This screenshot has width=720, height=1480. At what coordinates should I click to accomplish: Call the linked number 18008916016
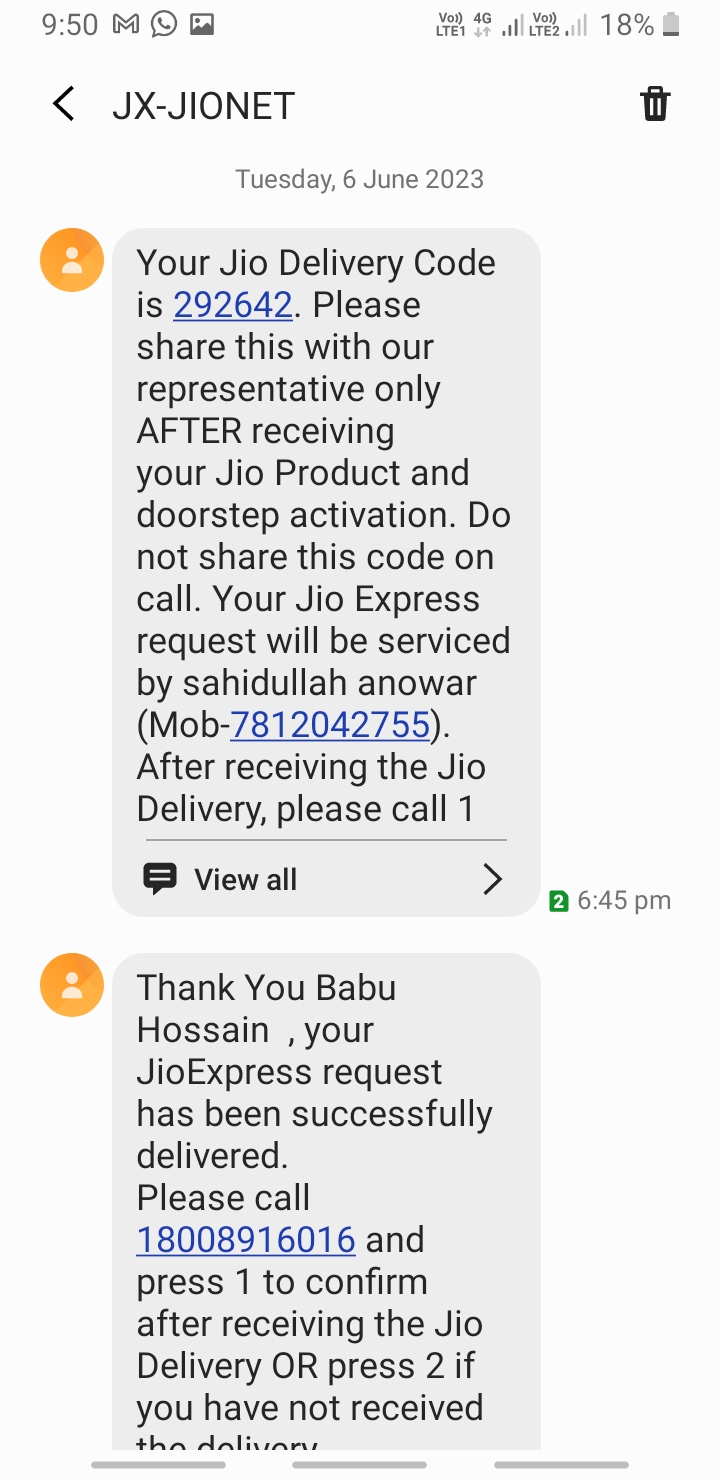(x=246, y=1240)
